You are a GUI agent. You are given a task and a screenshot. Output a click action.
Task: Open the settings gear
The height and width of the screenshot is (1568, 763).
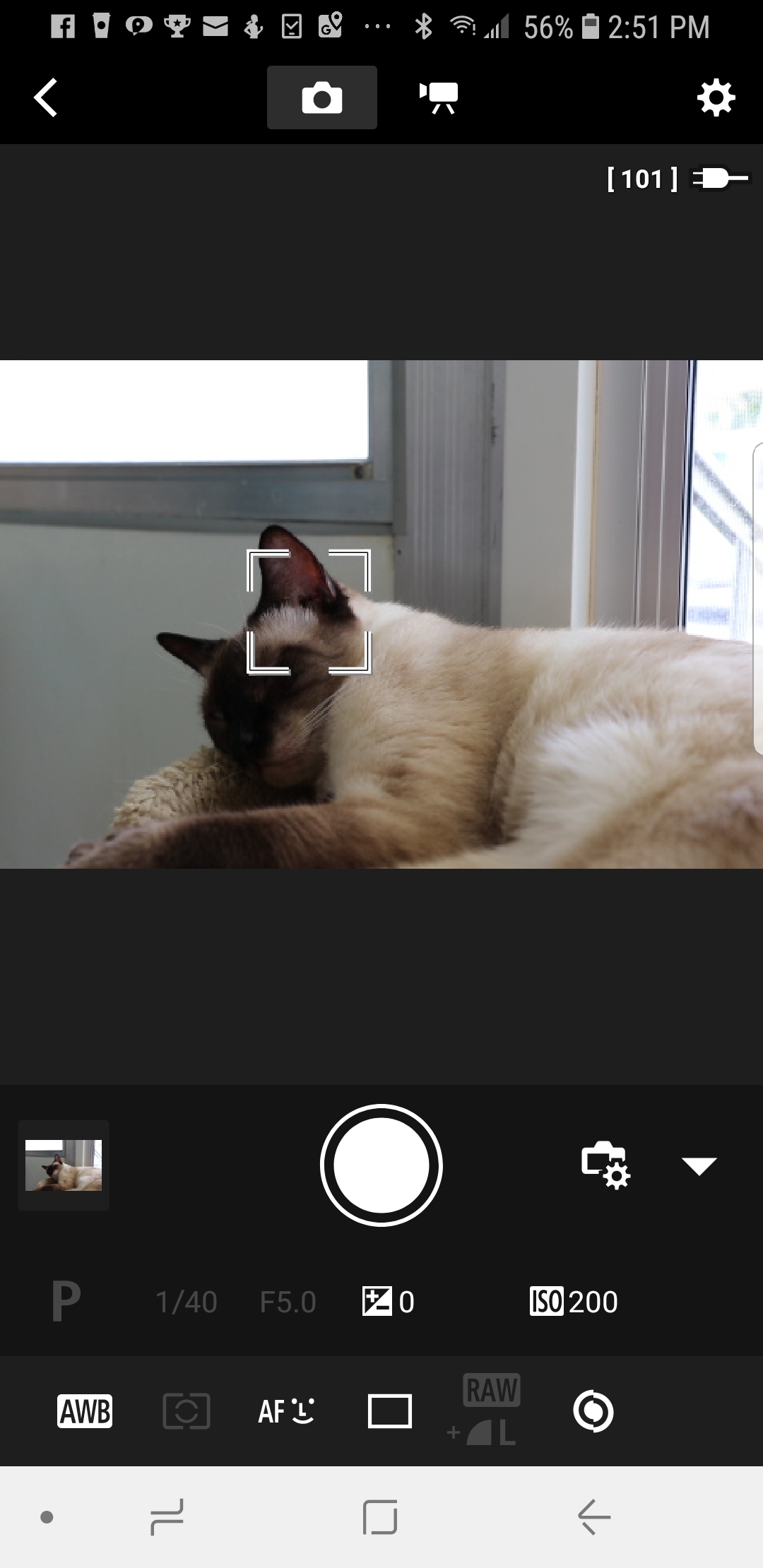[x=716, y=97]
